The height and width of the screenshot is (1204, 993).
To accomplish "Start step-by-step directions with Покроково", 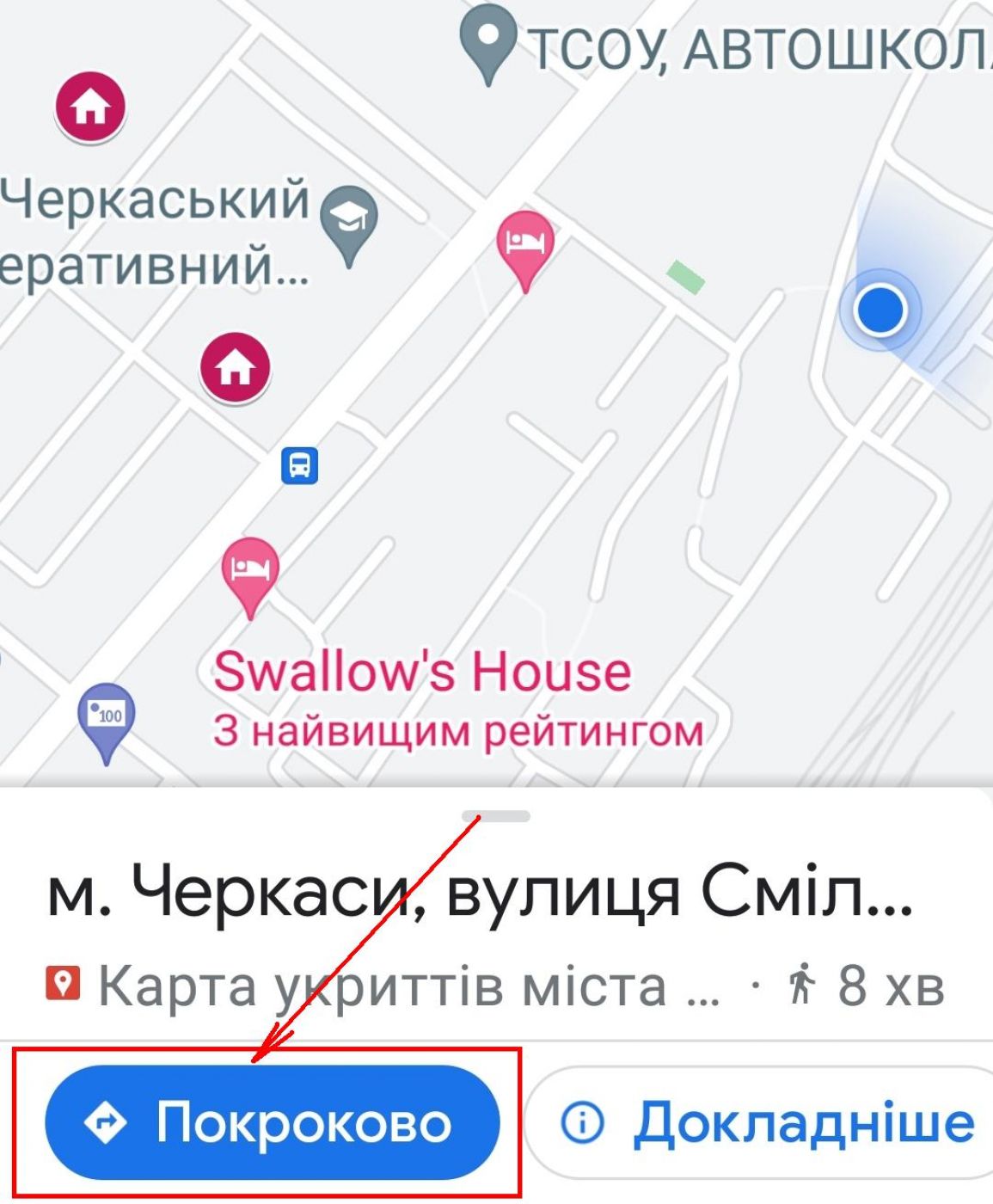I will tap(272, 1122).
